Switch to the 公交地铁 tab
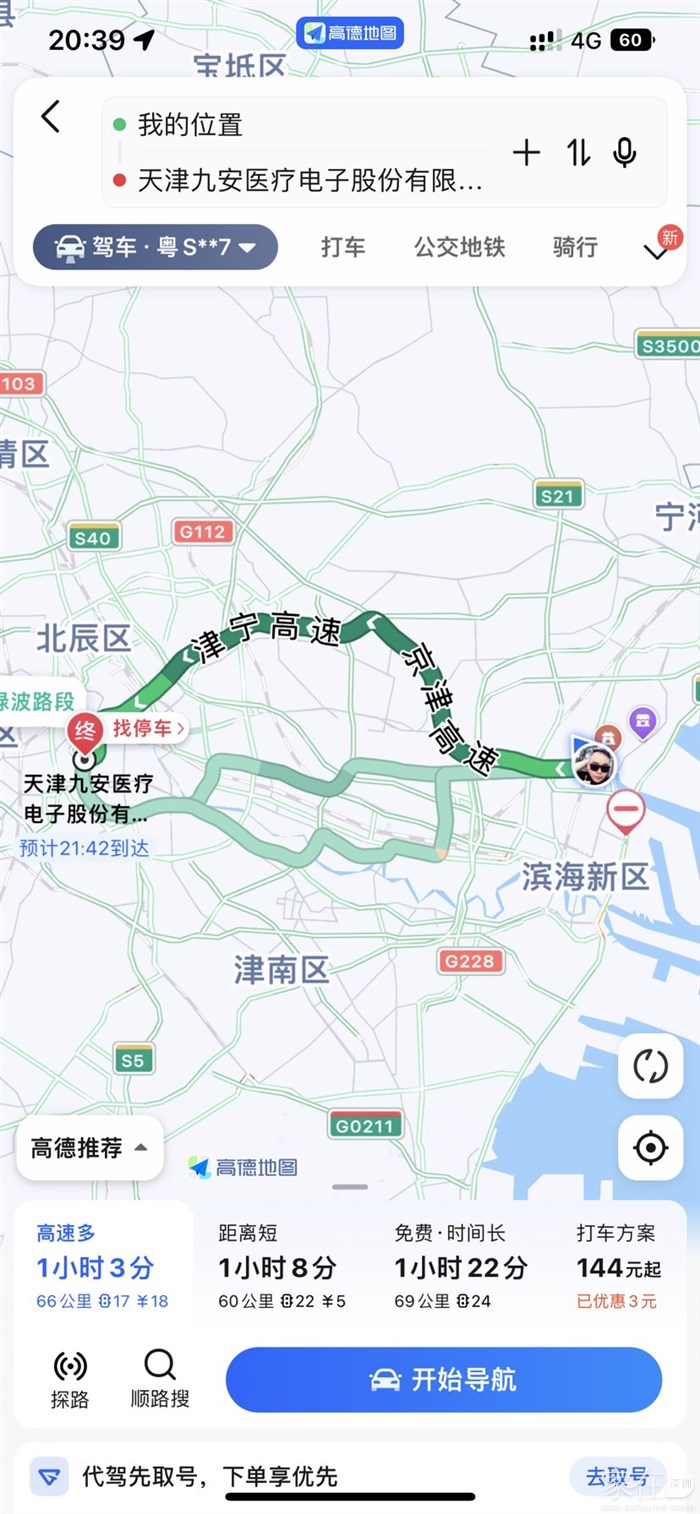 tap(460, 247)
